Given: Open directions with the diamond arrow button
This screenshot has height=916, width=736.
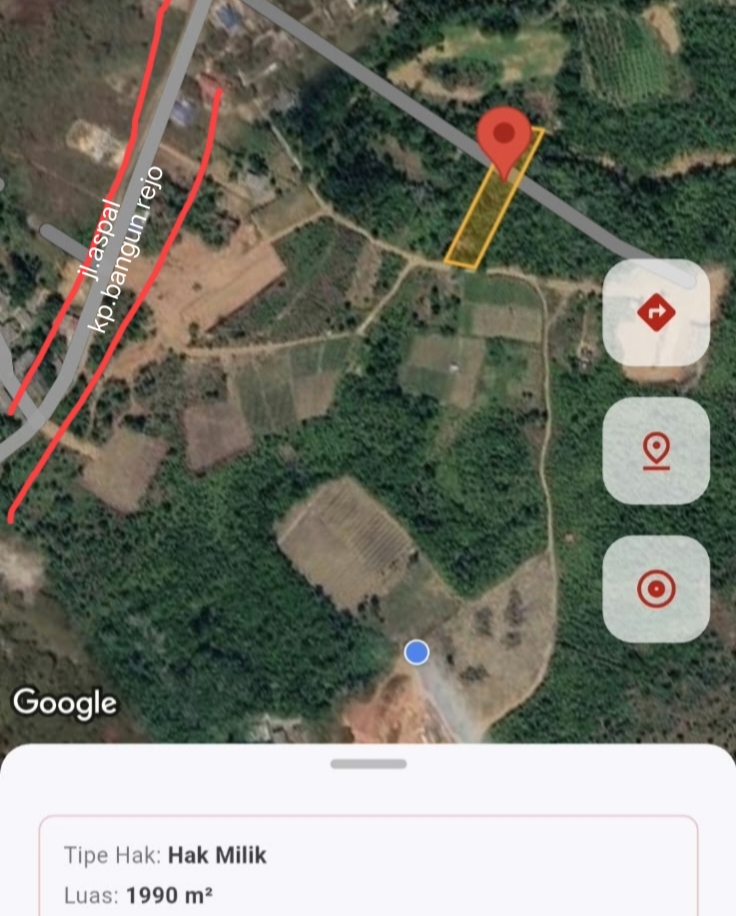Looking at the screenshot, I should point(656,313).
